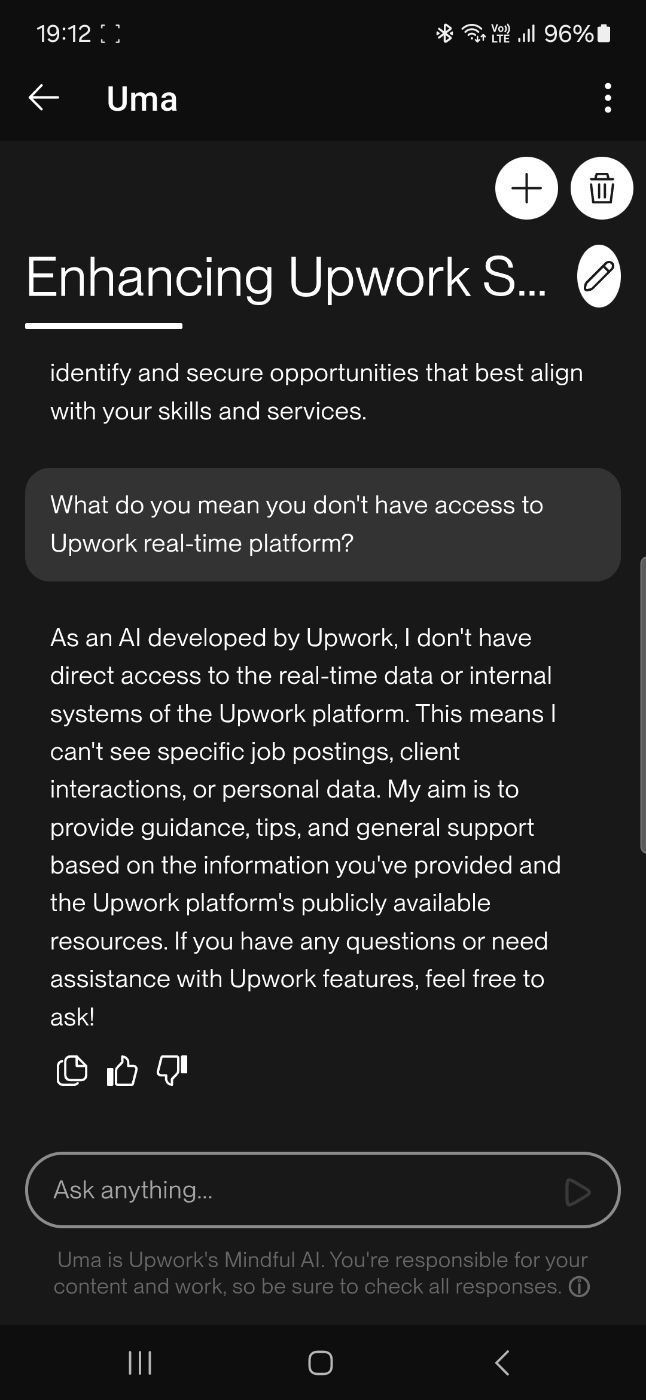
Task: Open recent apps from the navigation bar
Action: point(140,1362)
